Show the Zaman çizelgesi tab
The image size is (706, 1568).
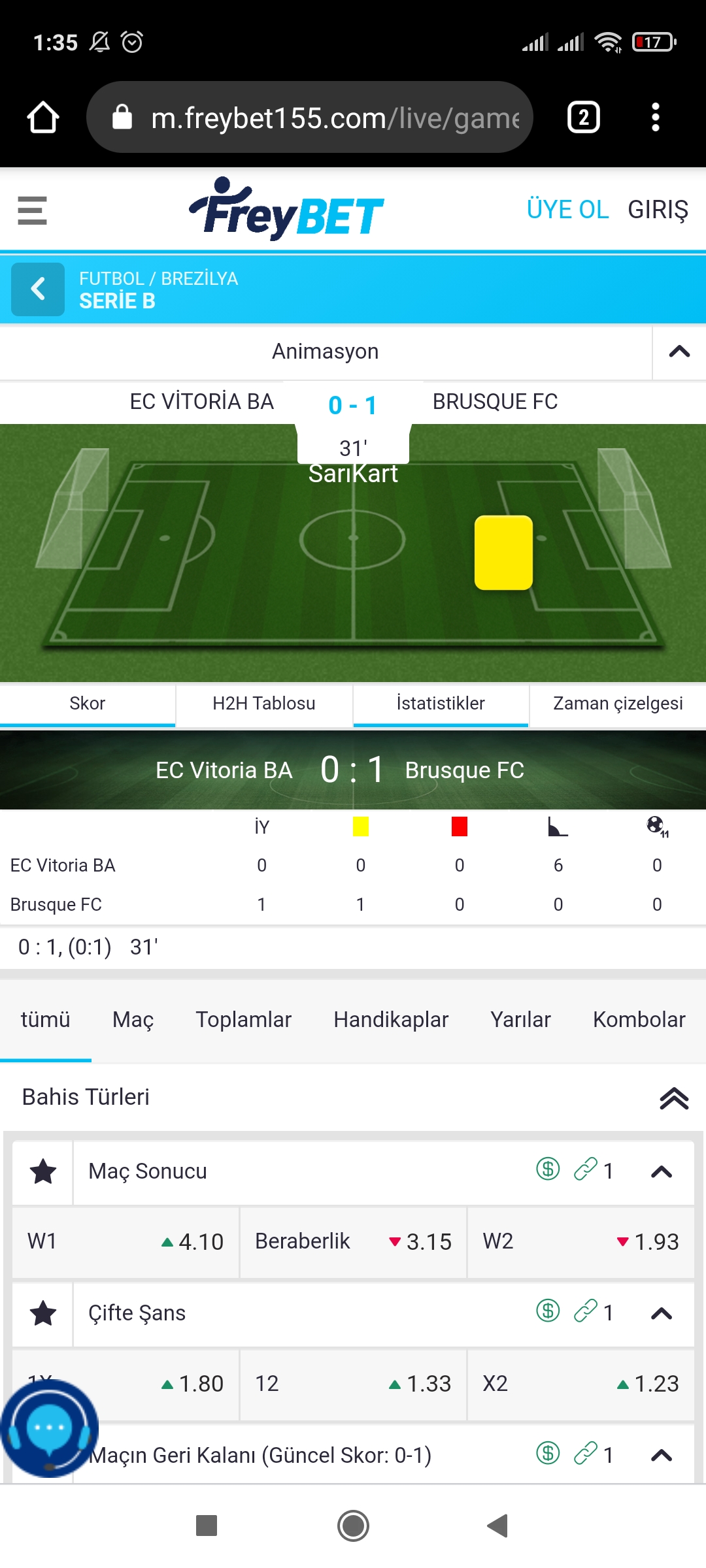618,703
